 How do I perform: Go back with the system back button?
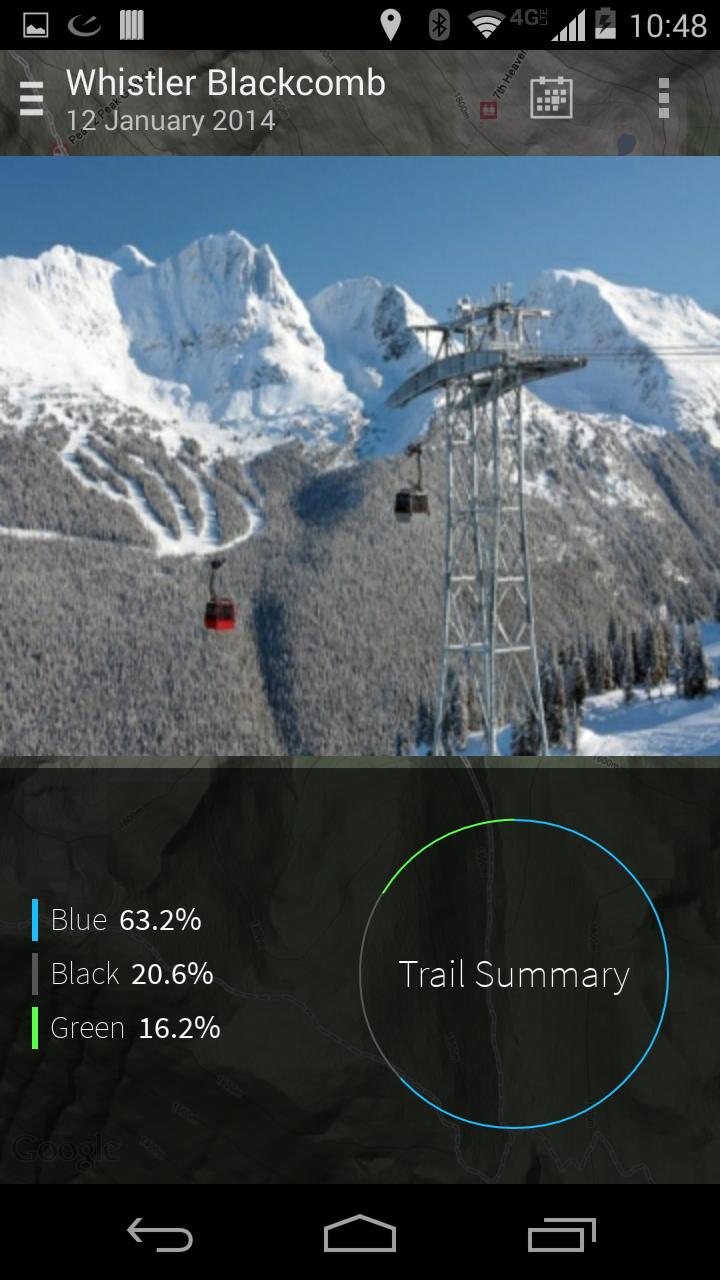(x=160, y=1234)
